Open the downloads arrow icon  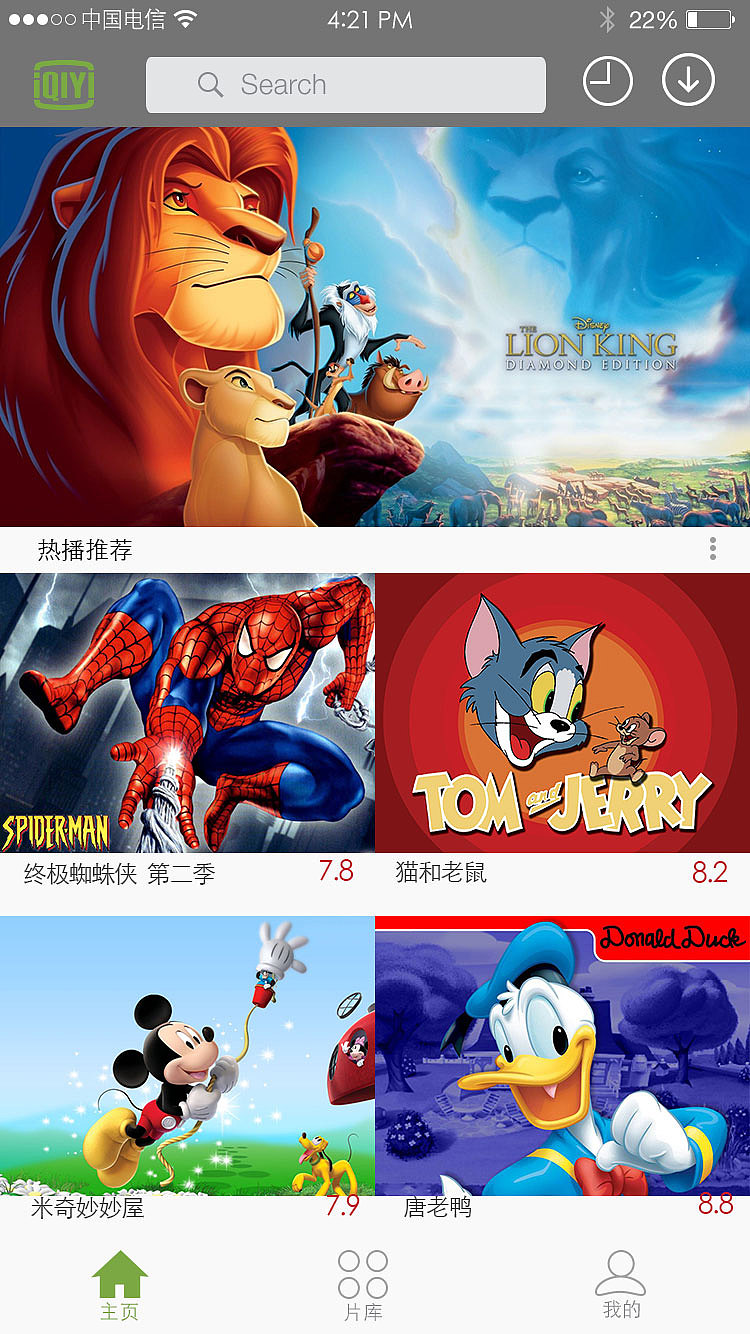(x=688, y=80)
